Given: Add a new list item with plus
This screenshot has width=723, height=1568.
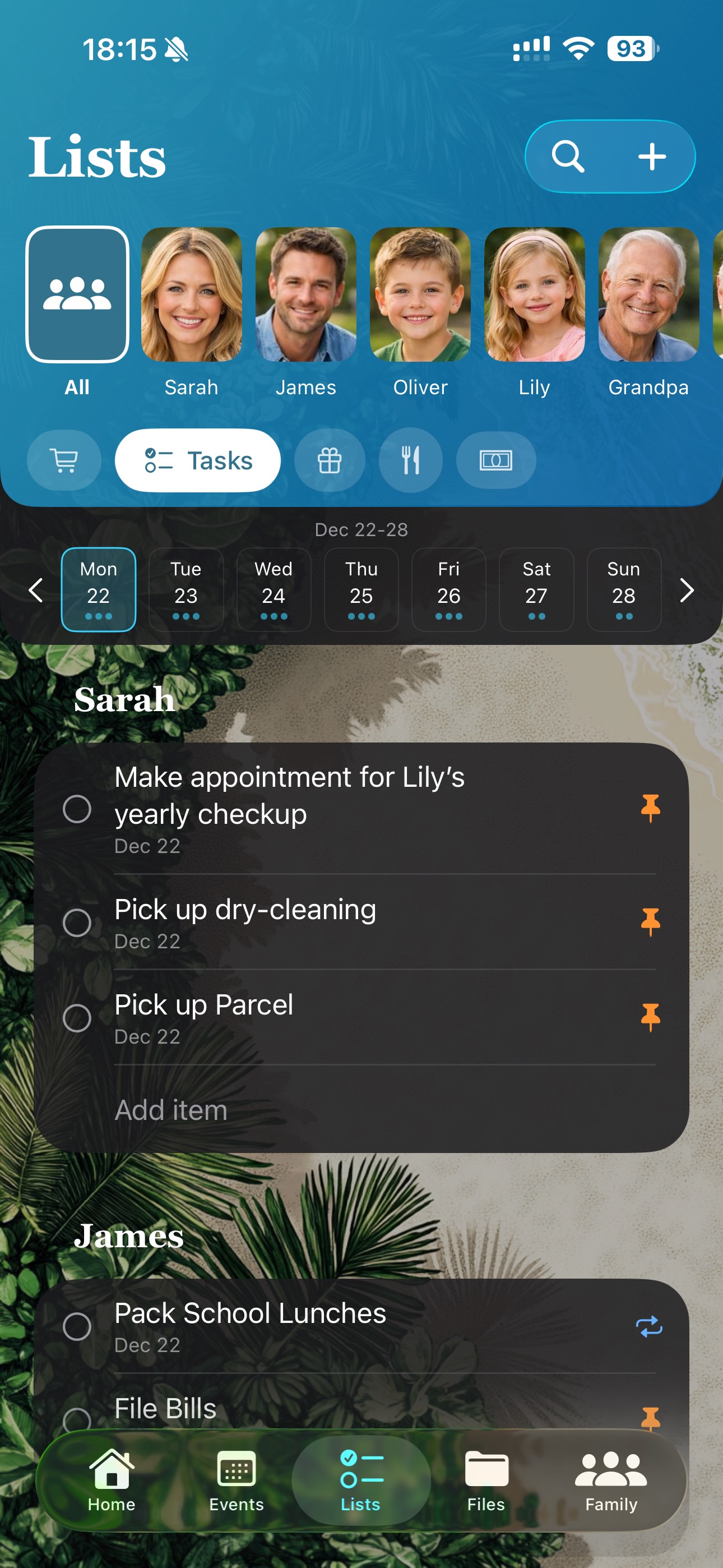Looking at the screenshot, I should pos(651,156).
